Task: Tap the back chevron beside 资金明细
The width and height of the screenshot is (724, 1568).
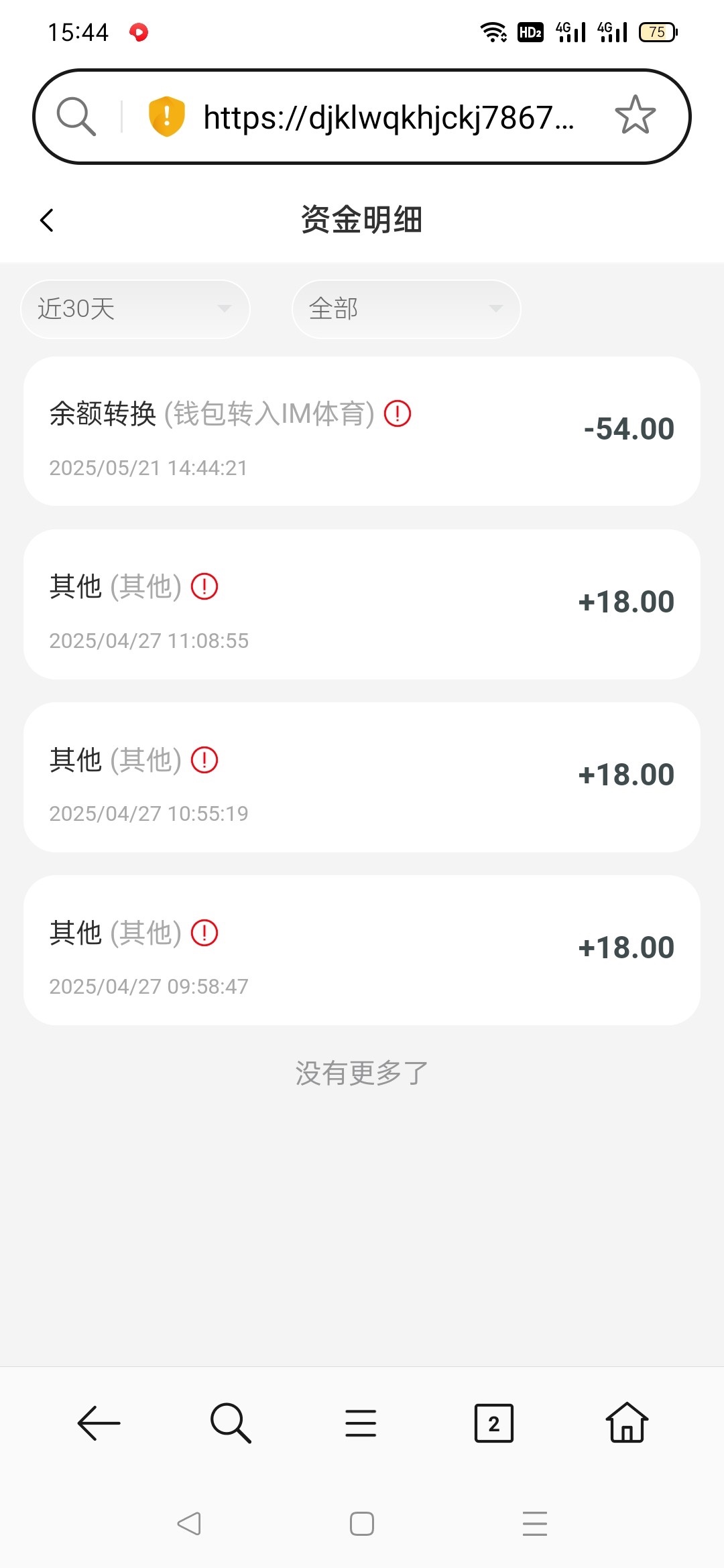Action: coord(47,219)
